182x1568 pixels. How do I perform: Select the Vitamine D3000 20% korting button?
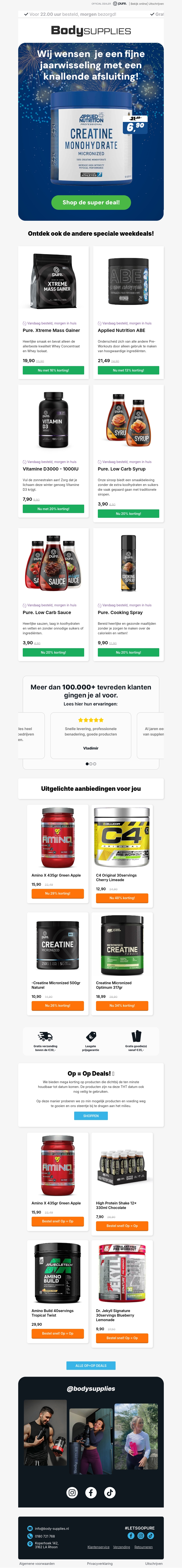click(x=53, y=509)
